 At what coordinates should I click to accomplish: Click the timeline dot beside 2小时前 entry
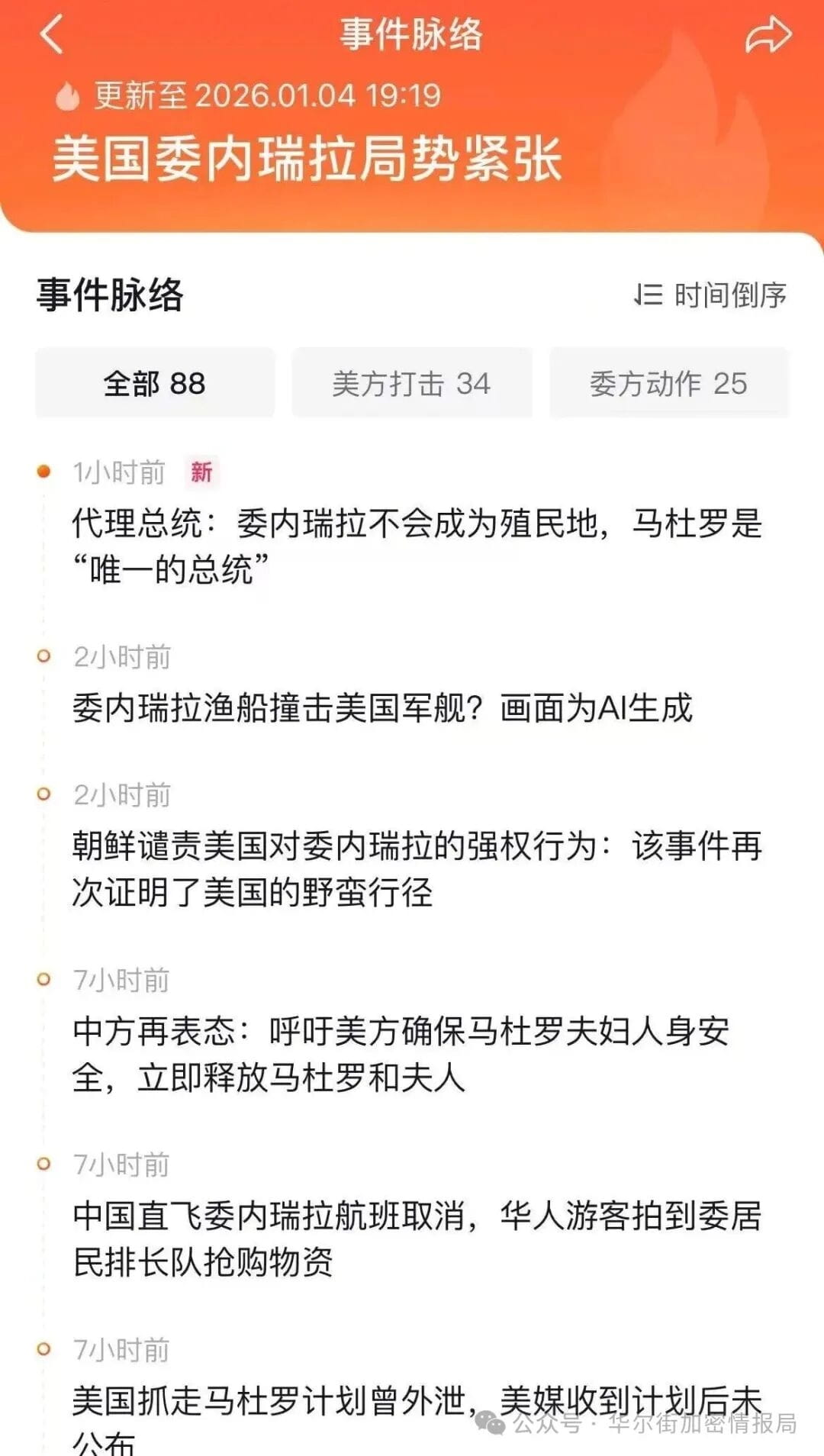click(43, 655)
